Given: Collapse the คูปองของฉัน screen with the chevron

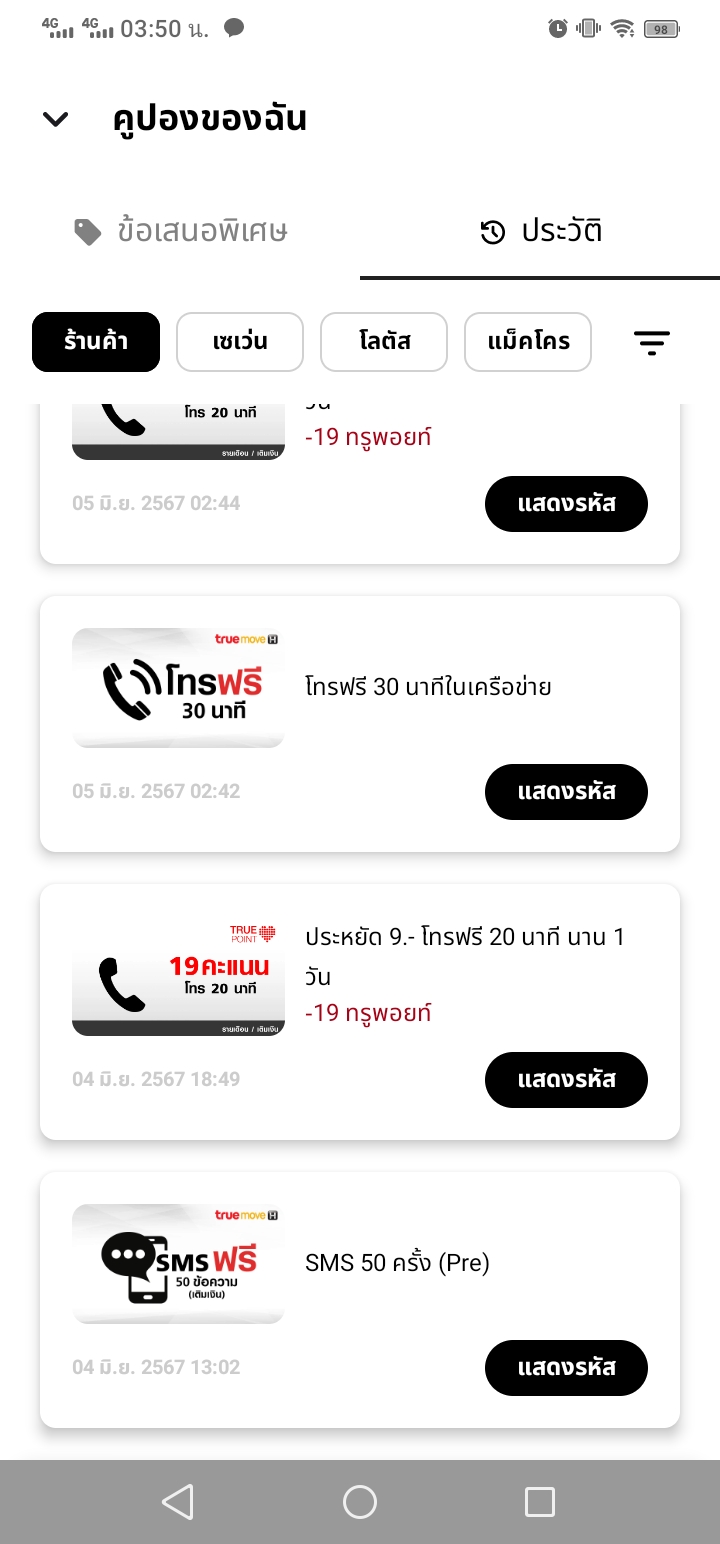Looking at the screenshot, I should click(x=56, y=120).
